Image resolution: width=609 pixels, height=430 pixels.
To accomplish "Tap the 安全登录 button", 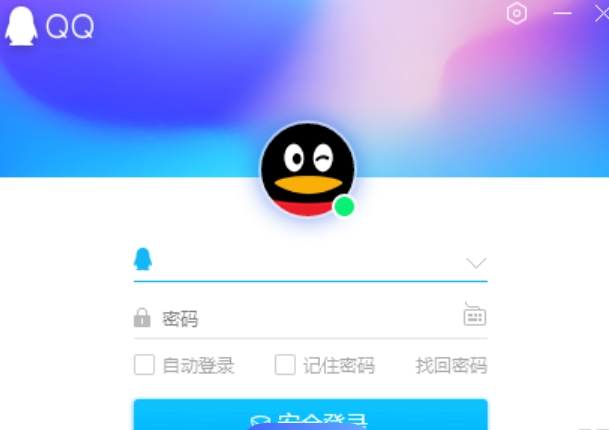I will 311,416.
